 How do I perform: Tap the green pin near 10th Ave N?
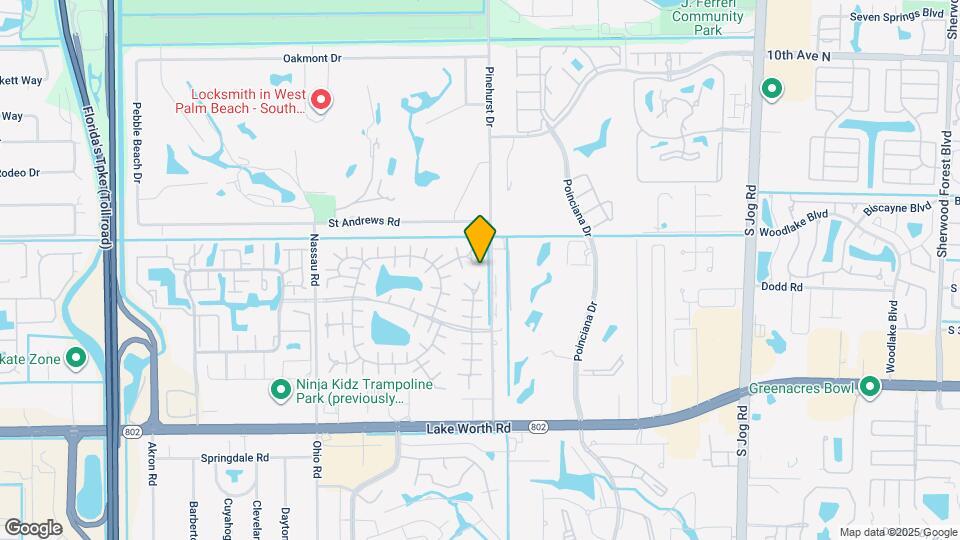tap(771, 89)
